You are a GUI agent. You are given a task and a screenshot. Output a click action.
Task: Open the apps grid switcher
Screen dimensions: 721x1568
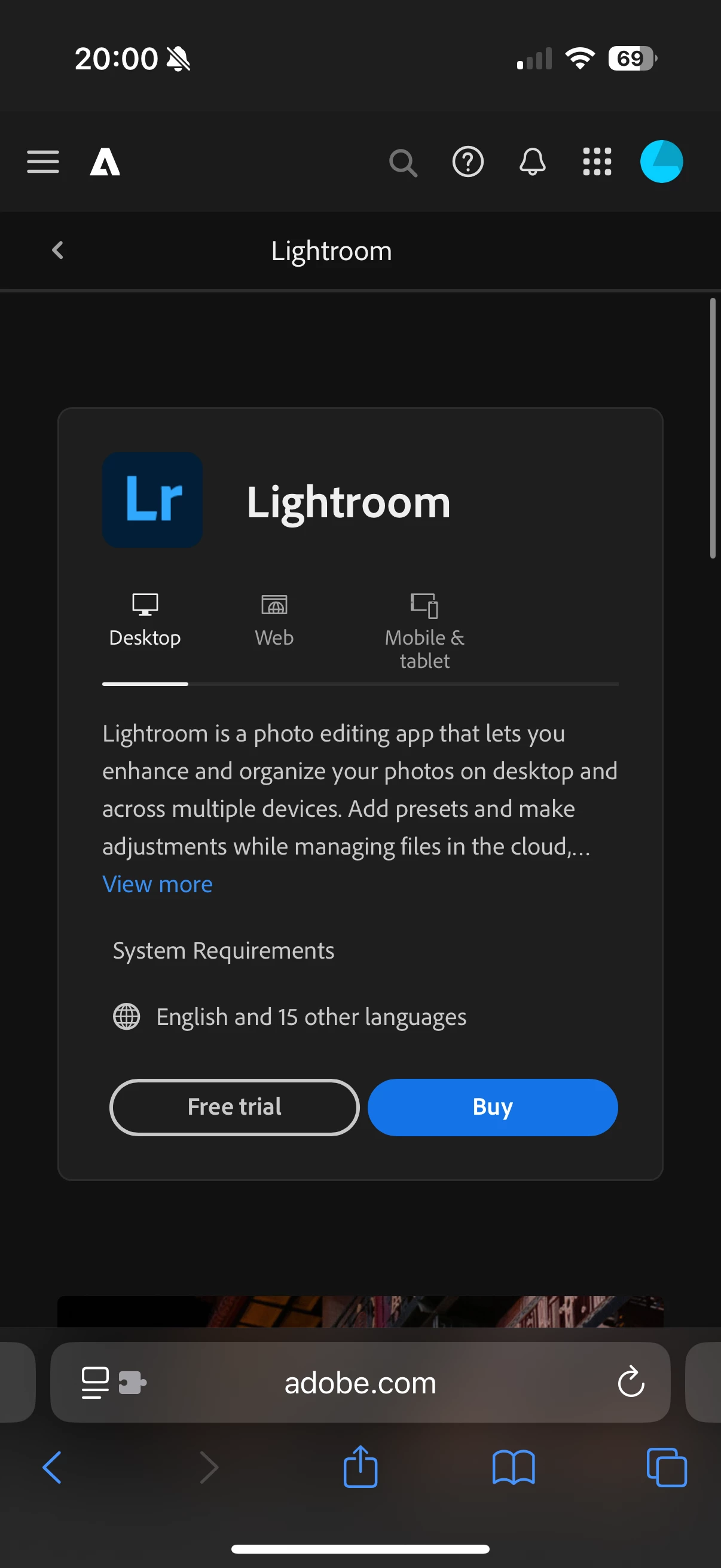pyautogui.click(x=597, y=162)
